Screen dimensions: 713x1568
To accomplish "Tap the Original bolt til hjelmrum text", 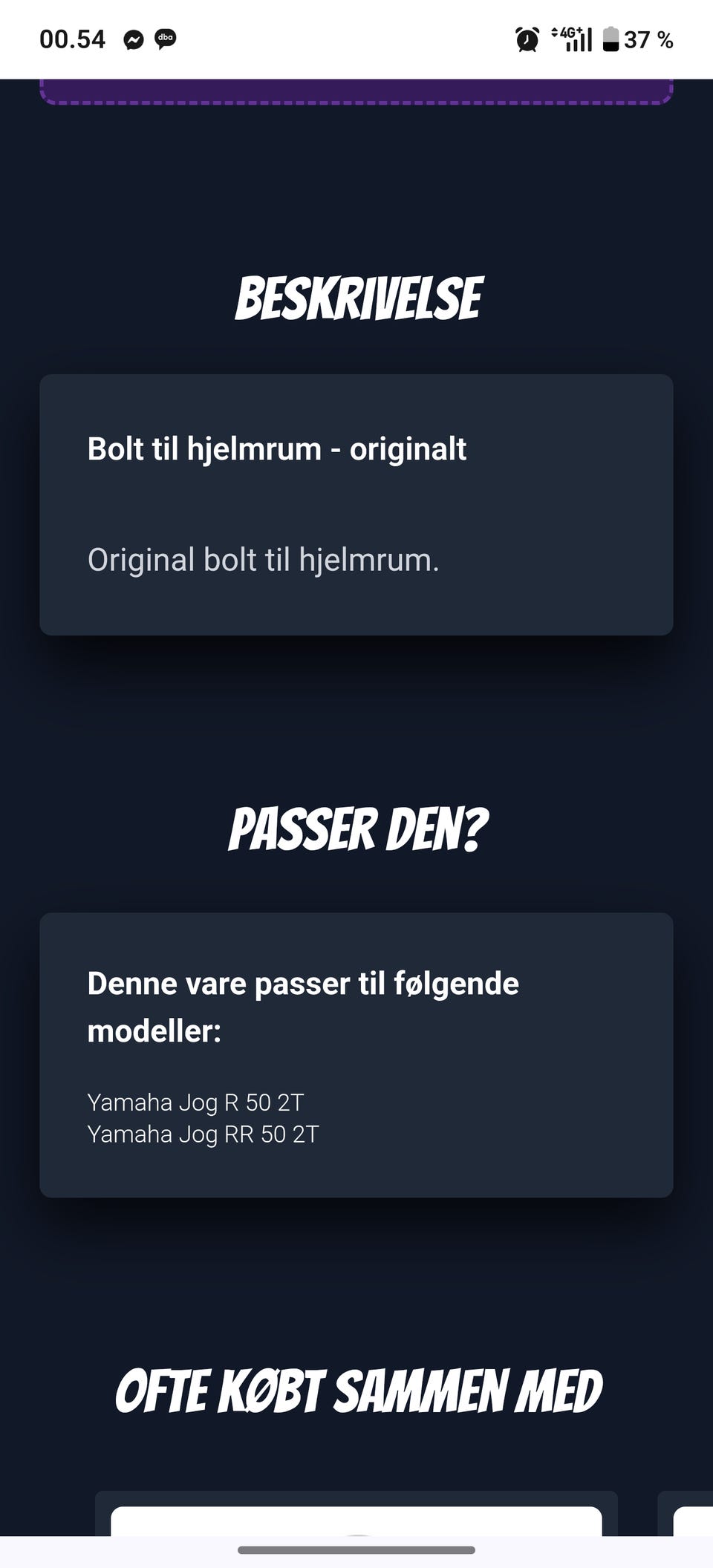I will pos(263,560).
